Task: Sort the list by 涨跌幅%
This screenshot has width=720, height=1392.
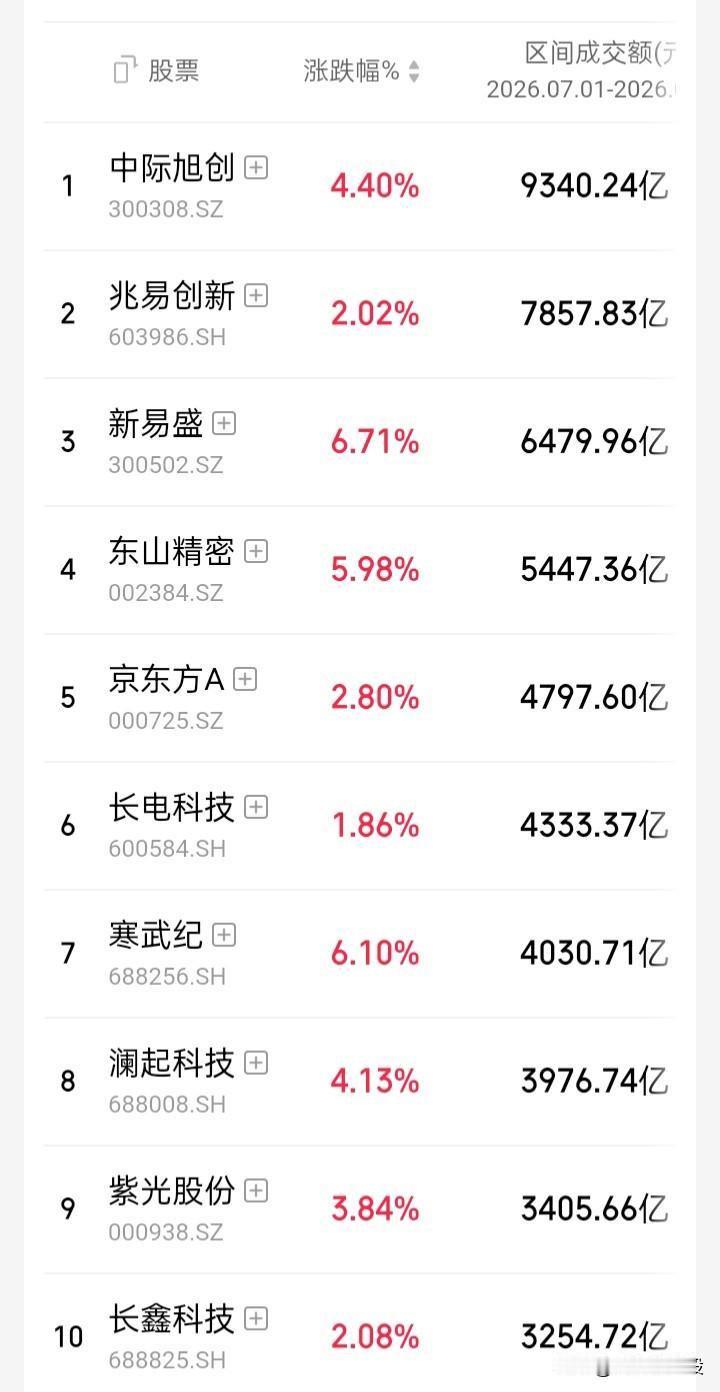Action: 361,71
